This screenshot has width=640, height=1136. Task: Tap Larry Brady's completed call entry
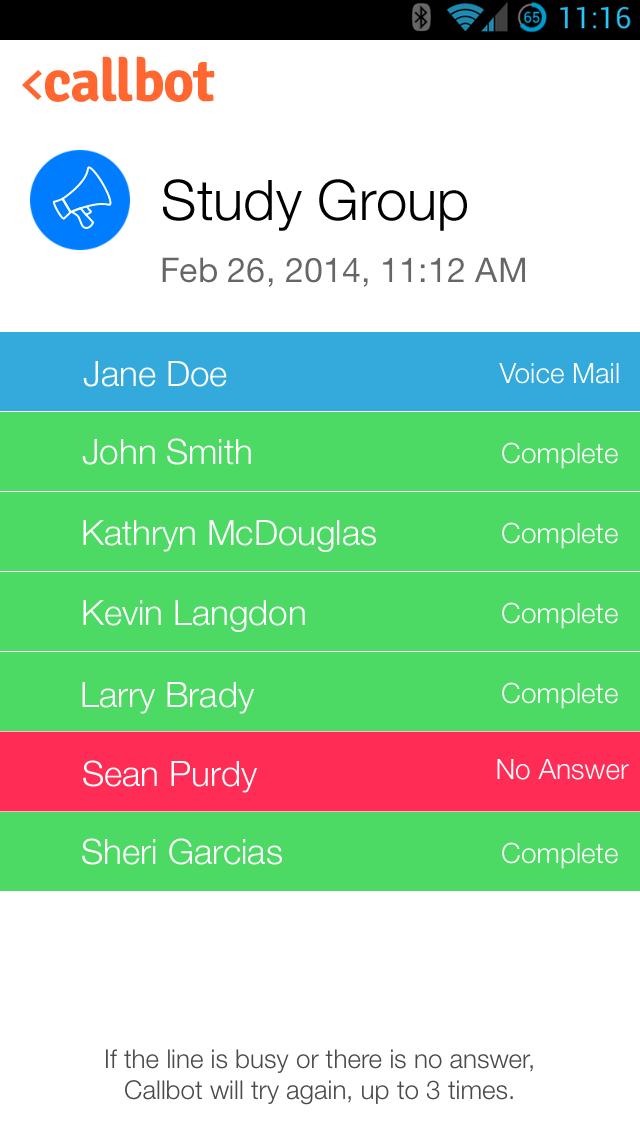click(320, 693)
